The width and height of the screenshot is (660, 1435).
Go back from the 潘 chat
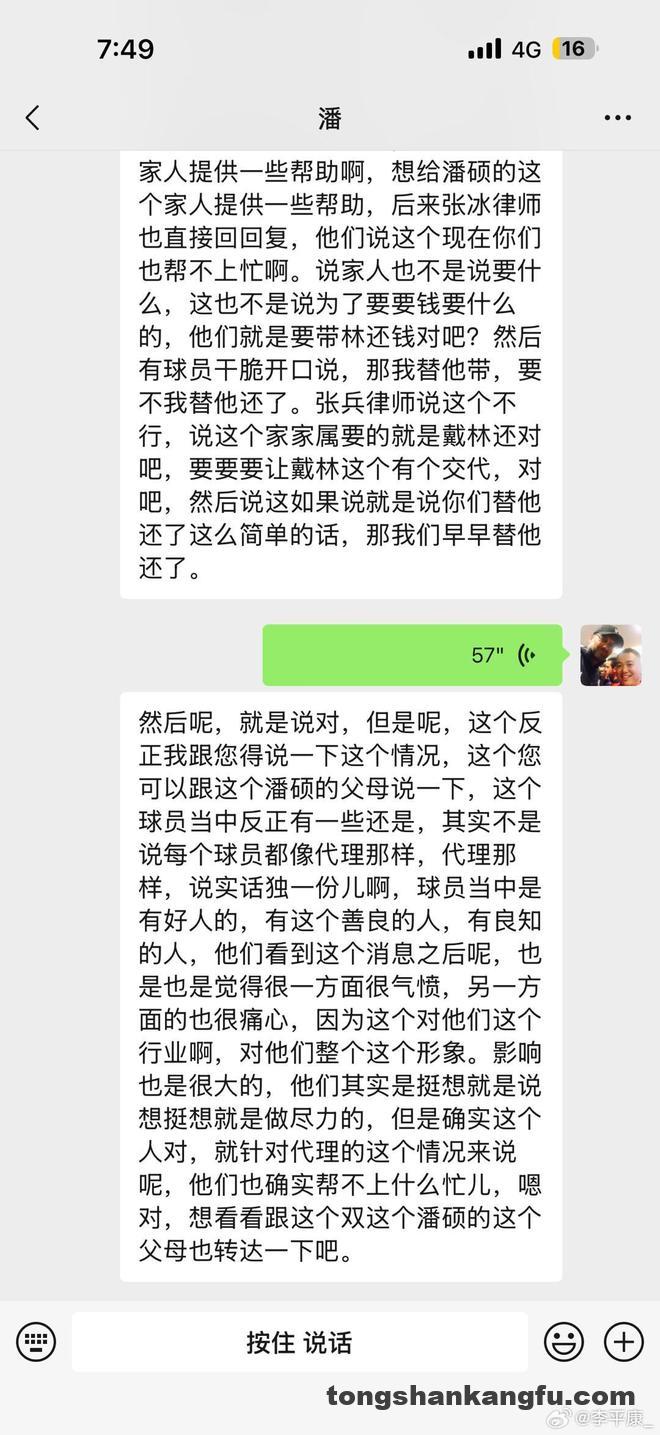tap(33, 118)
